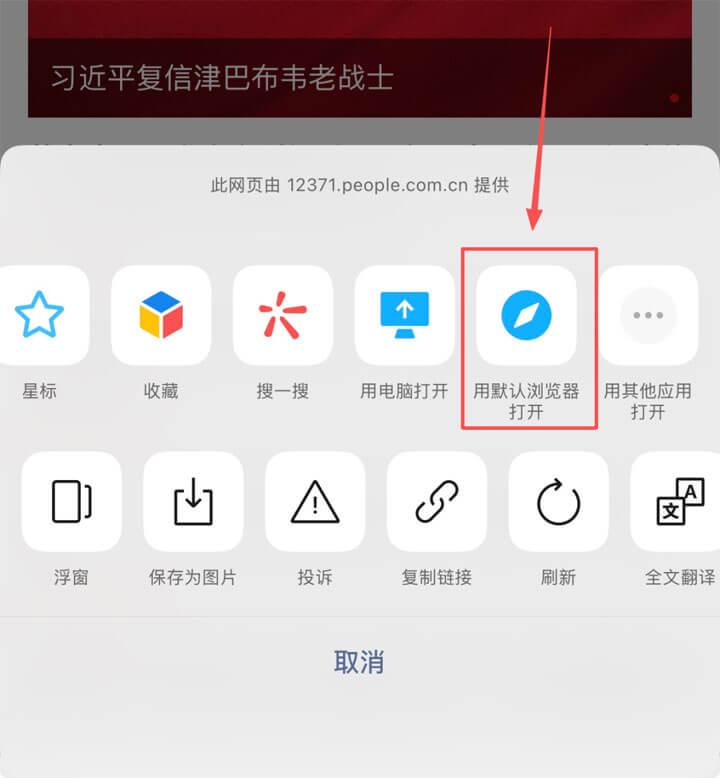Refresh the page with 刷新
720x778 pixels.
point(557,501)
